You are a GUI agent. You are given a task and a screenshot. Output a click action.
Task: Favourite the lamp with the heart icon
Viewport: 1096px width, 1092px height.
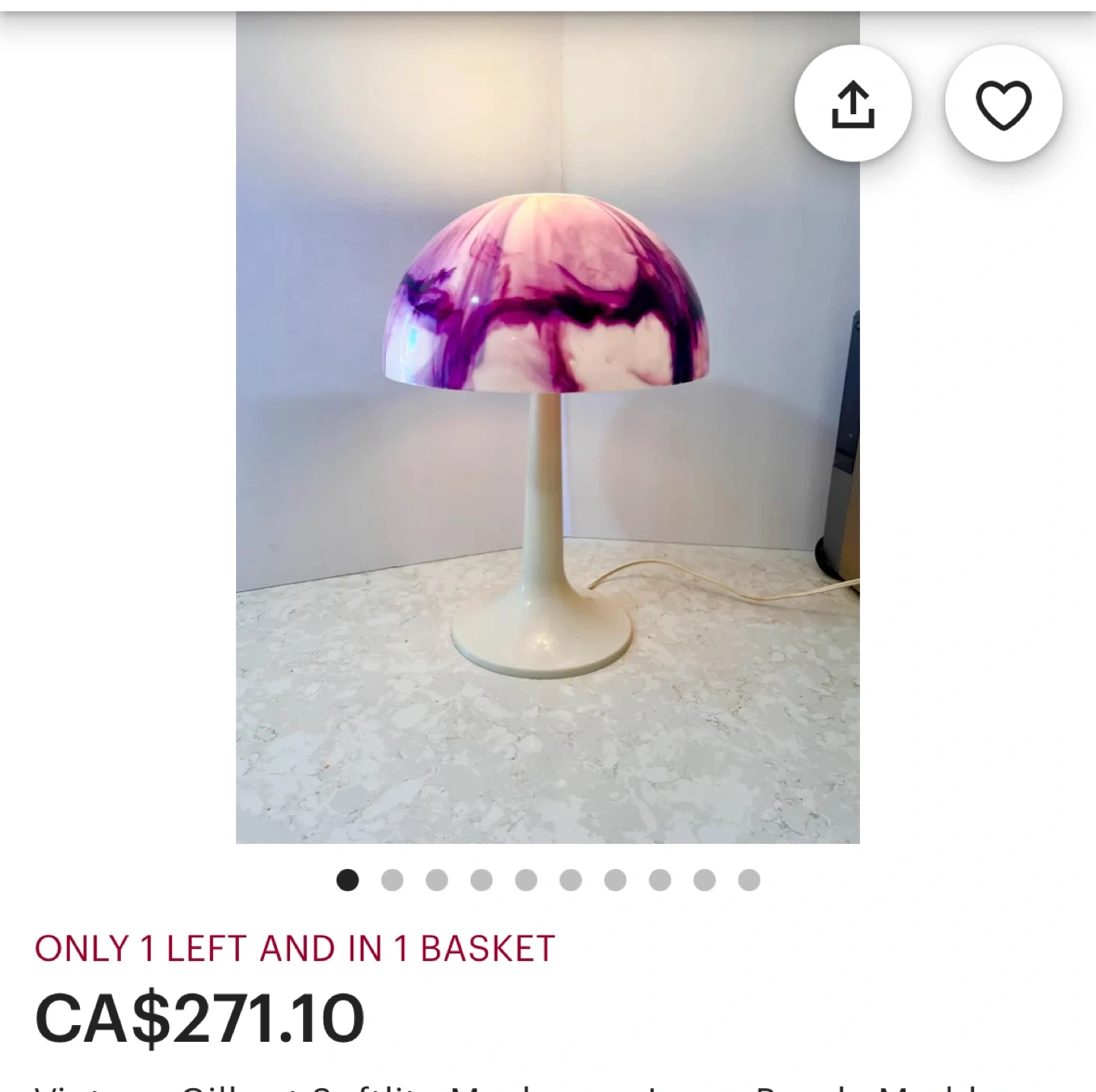(1003, 103)
